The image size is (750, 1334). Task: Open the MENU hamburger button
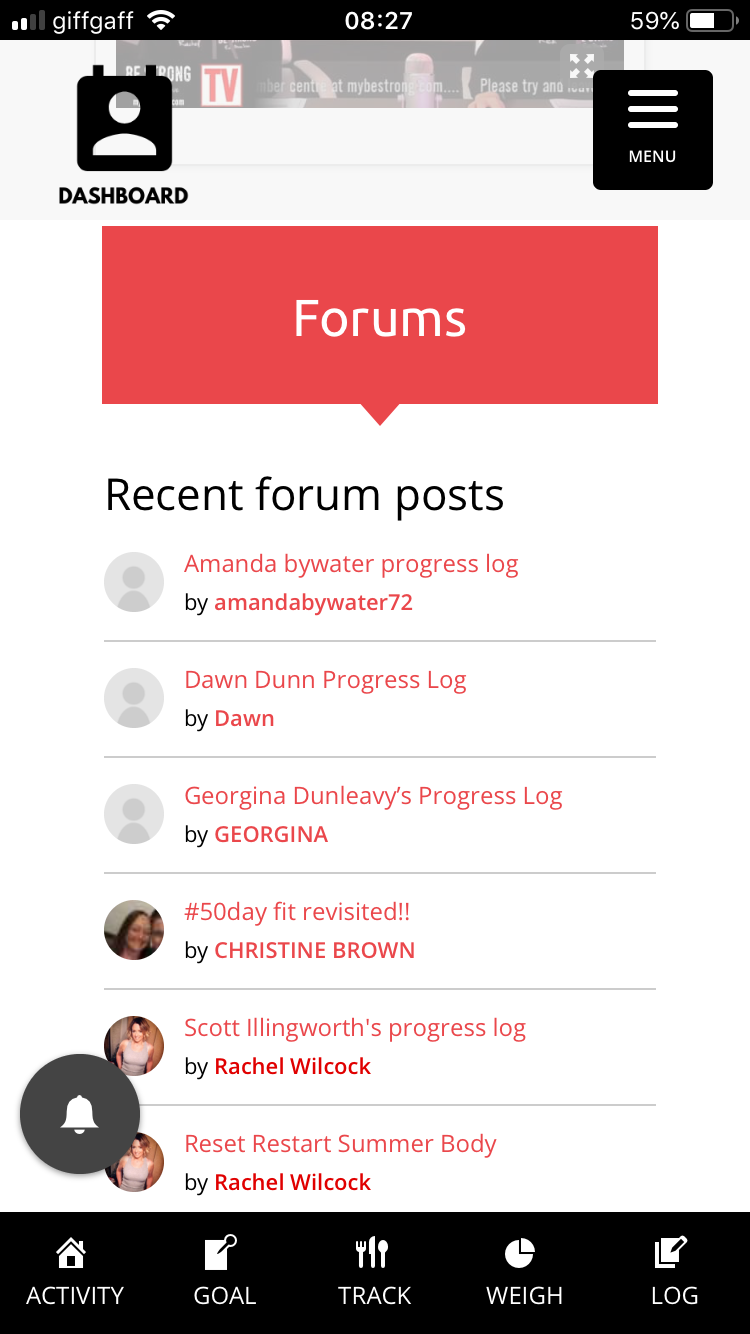point(653,130)
